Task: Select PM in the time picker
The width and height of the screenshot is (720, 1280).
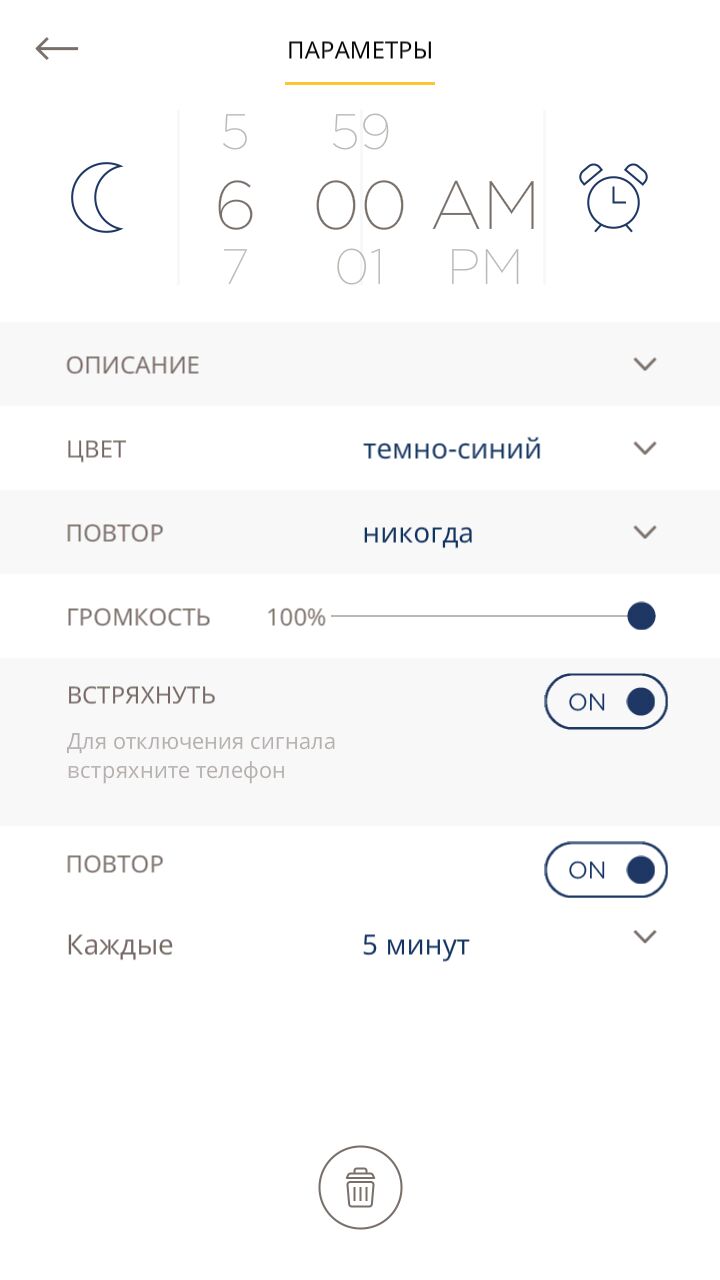Action: (x=485, y=267)
